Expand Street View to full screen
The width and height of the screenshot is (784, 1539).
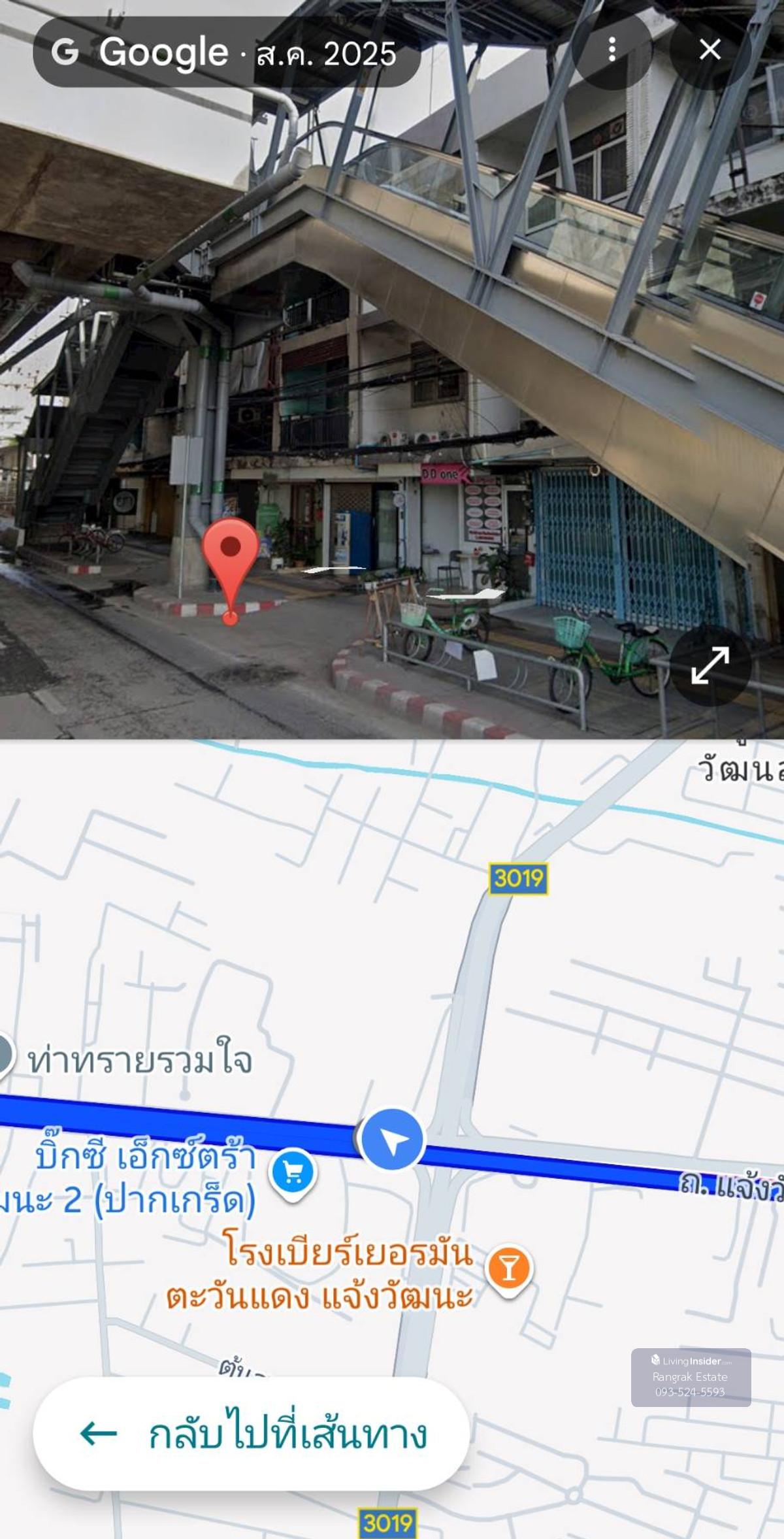[x=710, y=665]
